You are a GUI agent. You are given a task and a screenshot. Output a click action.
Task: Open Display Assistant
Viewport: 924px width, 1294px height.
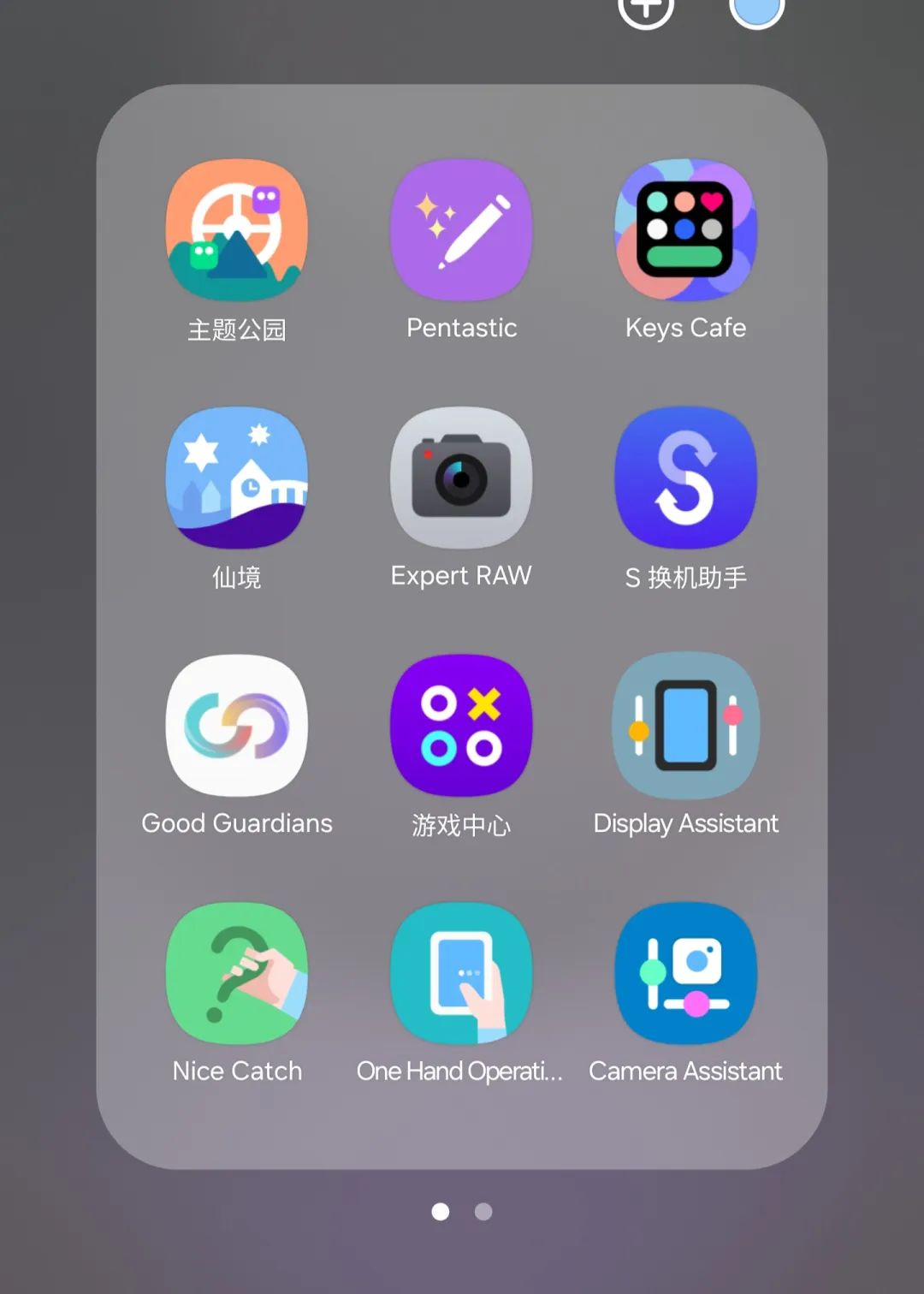[x=685, y=726]
